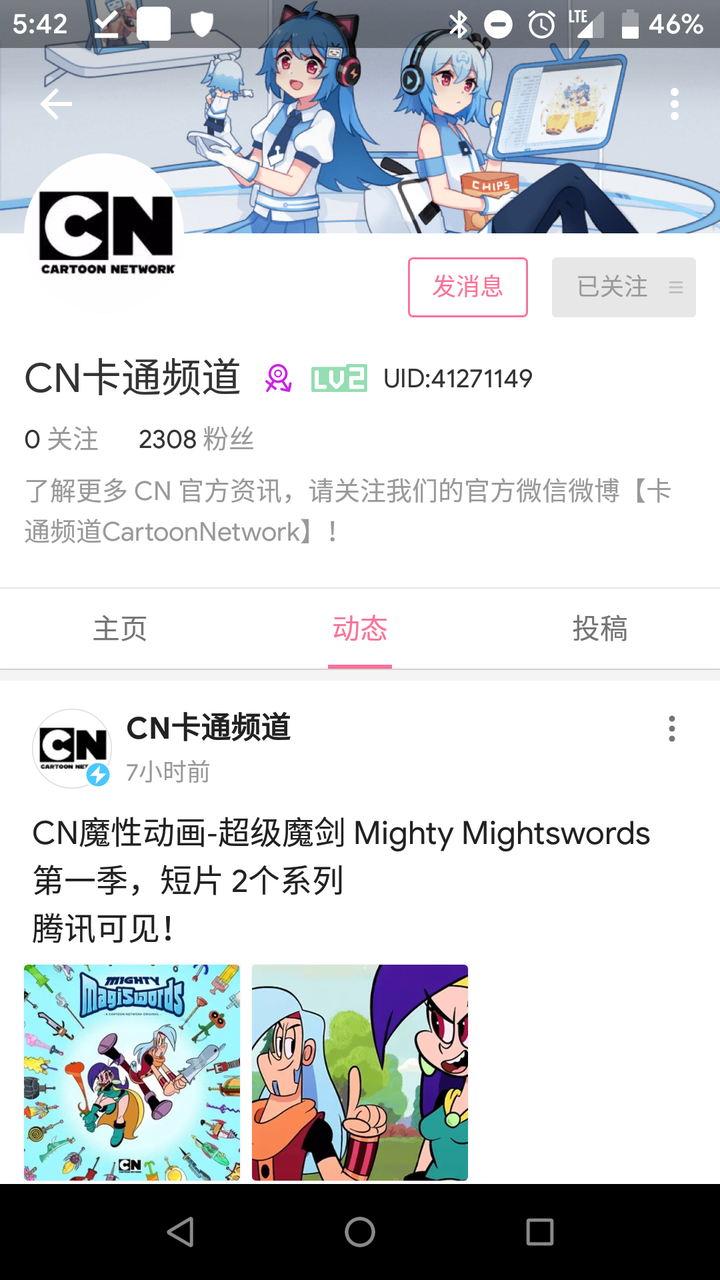This screenshot has height=1280, width=720.
Task: View the LV2 level badge
Action: [x=340, y=378]
